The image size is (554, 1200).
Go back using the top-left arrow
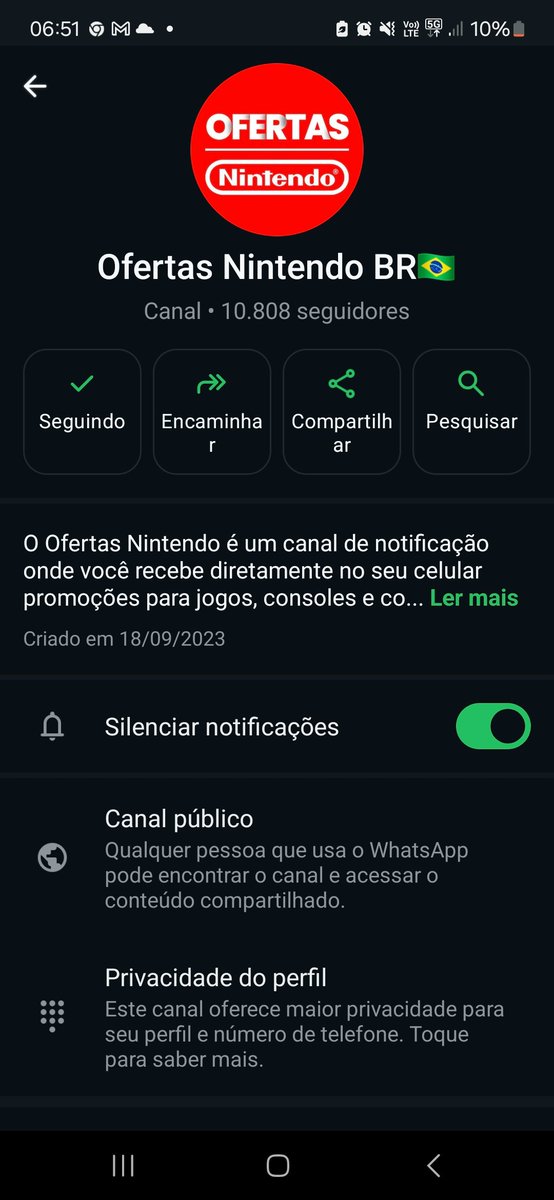pos(35,87)
